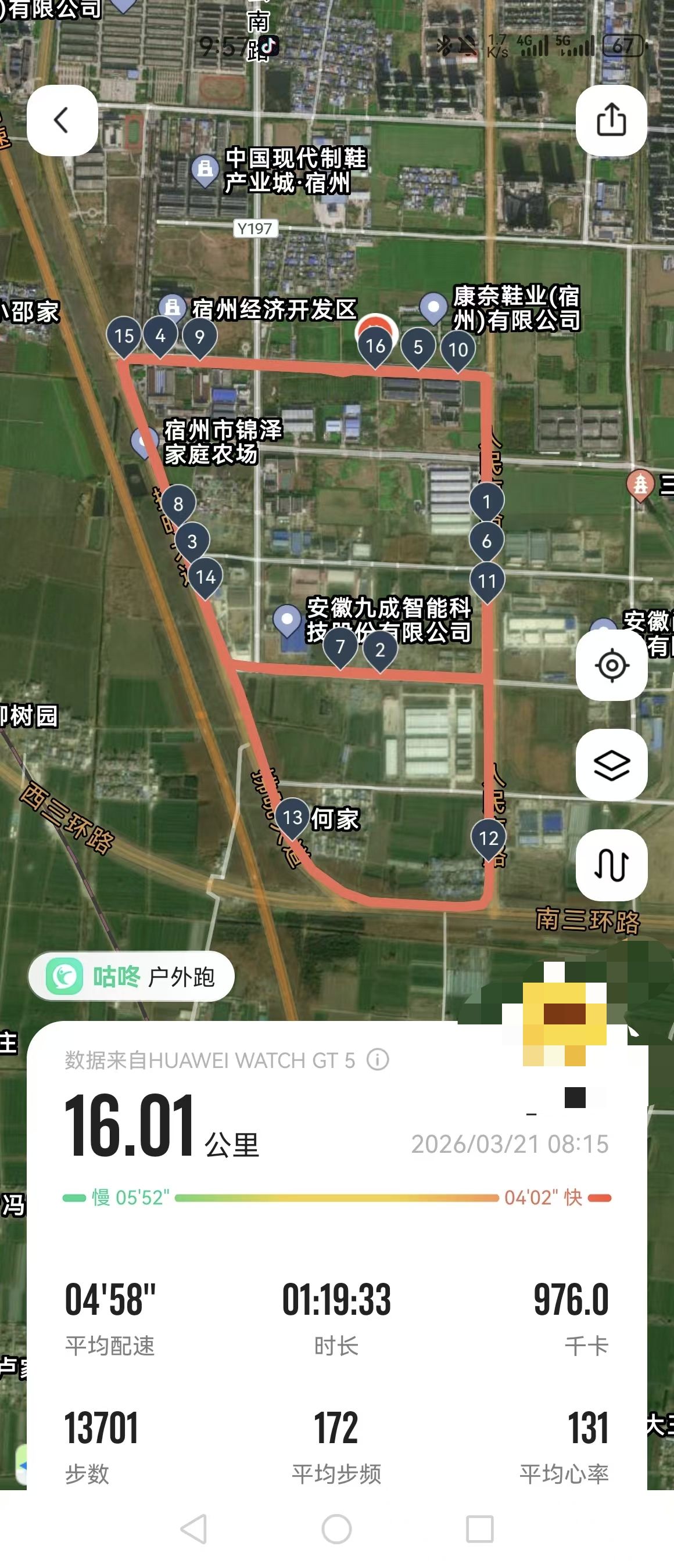Screen dimensions: 674x1568
Task: Tap the 咕咚 户外跑 source chip
Action: (x=131, y=976)
